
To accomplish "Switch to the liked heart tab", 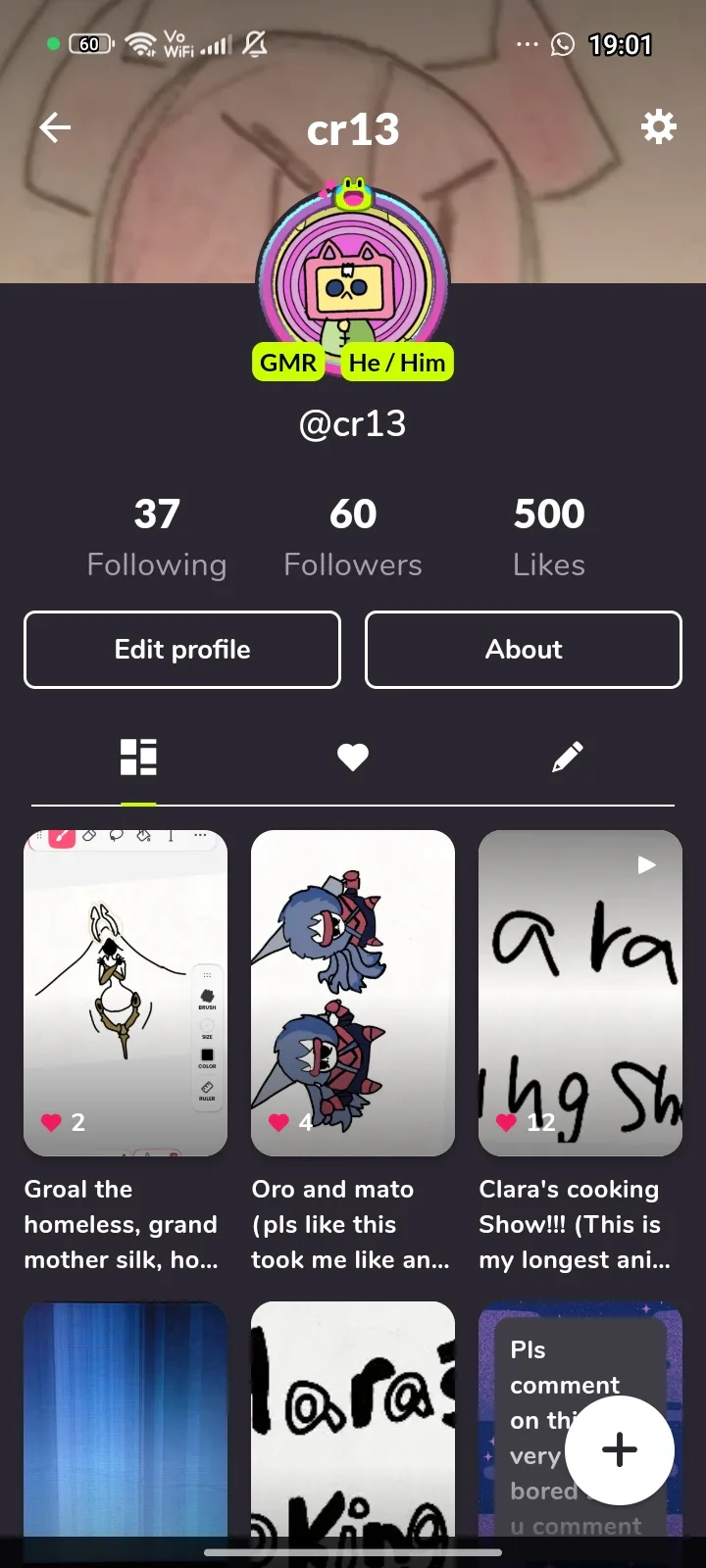I will [x=353, y=757].
